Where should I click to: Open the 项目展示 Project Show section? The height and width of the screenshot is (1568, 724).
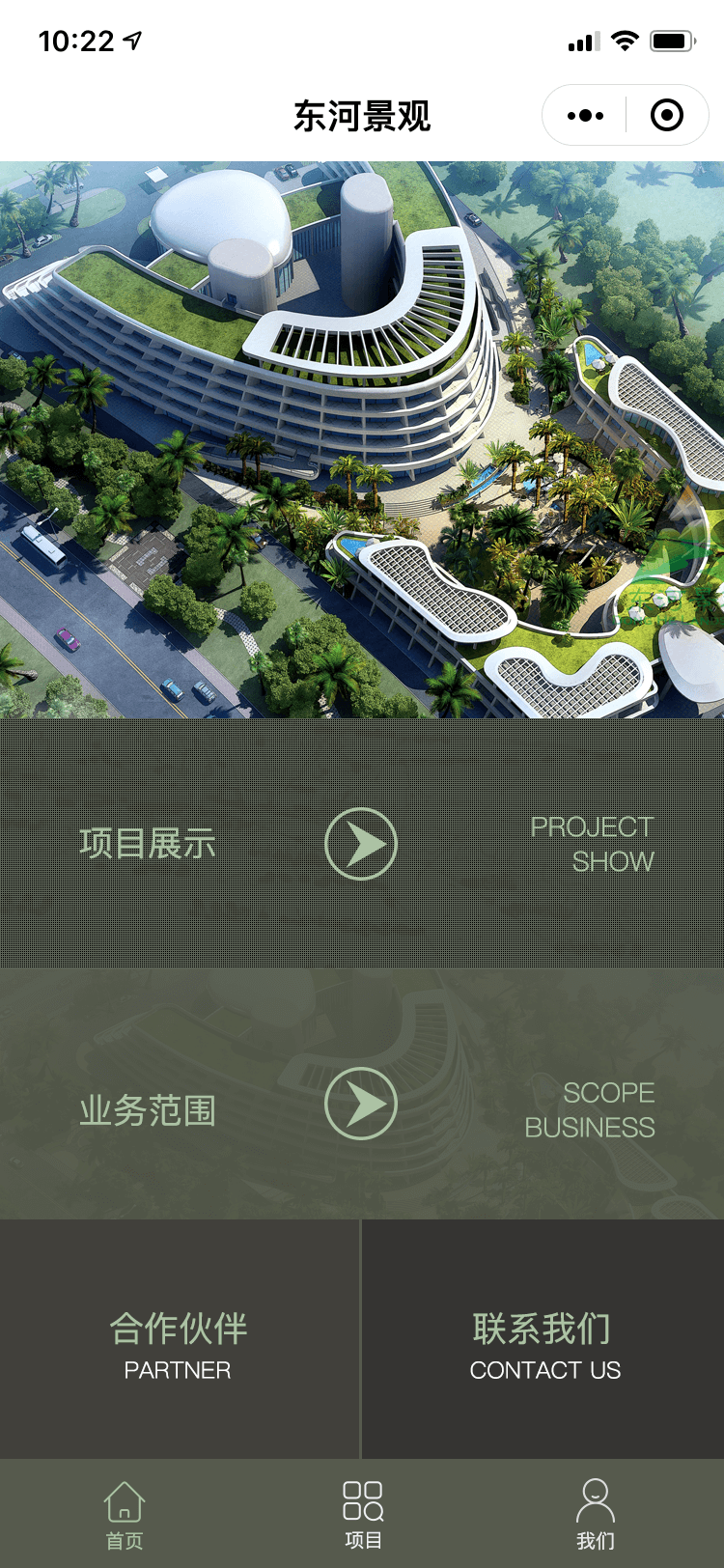pos(361,844)
